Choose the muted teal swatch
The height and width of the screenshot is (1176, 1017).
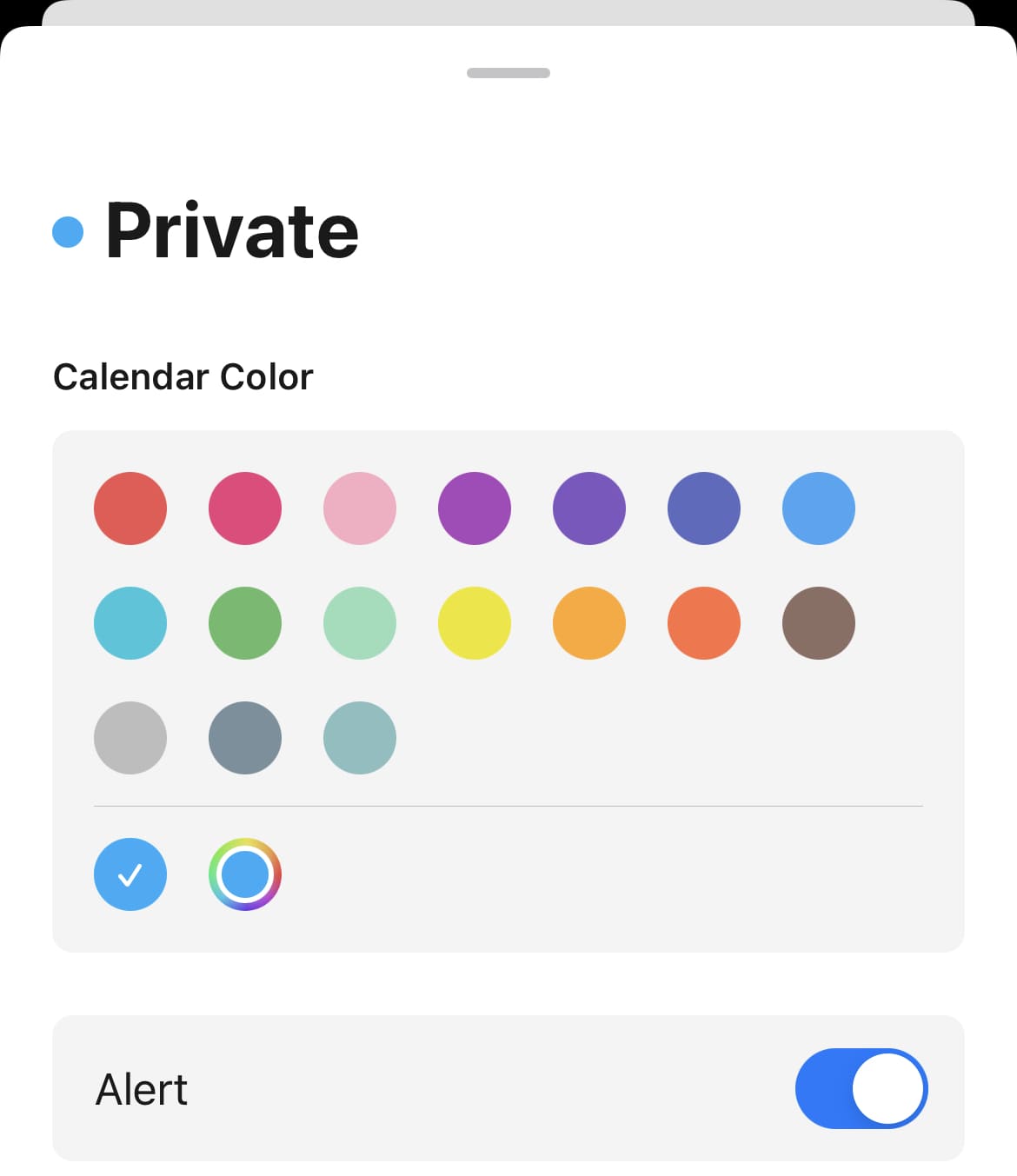360,738
